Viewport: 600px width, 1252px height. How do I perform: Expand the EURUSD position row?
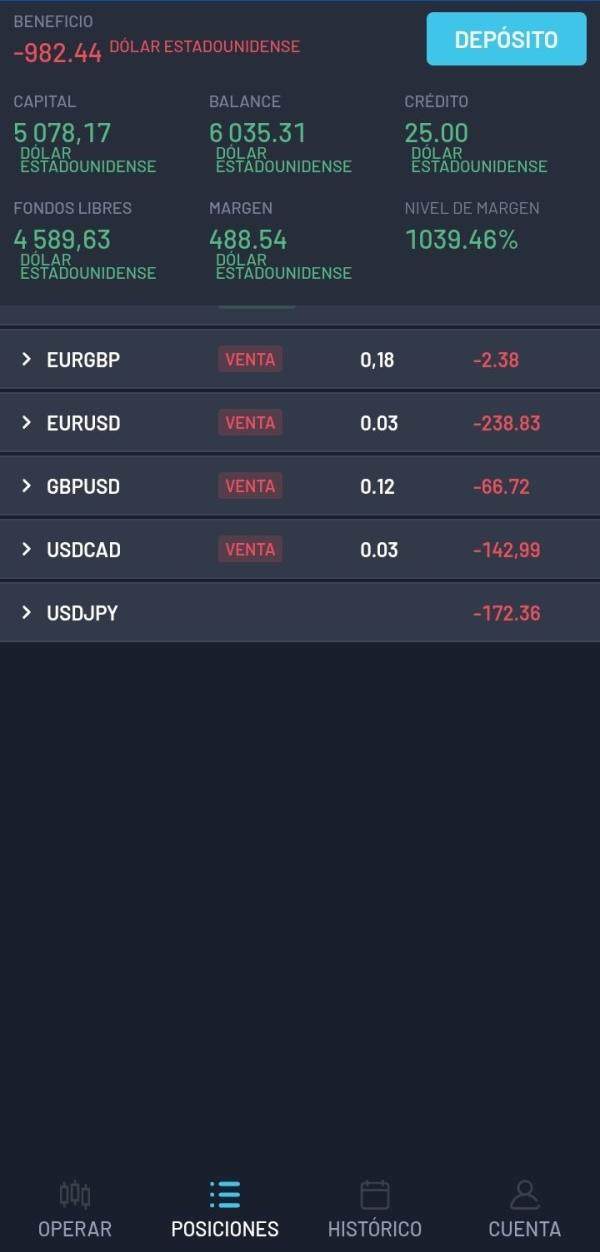coord(27,423)
